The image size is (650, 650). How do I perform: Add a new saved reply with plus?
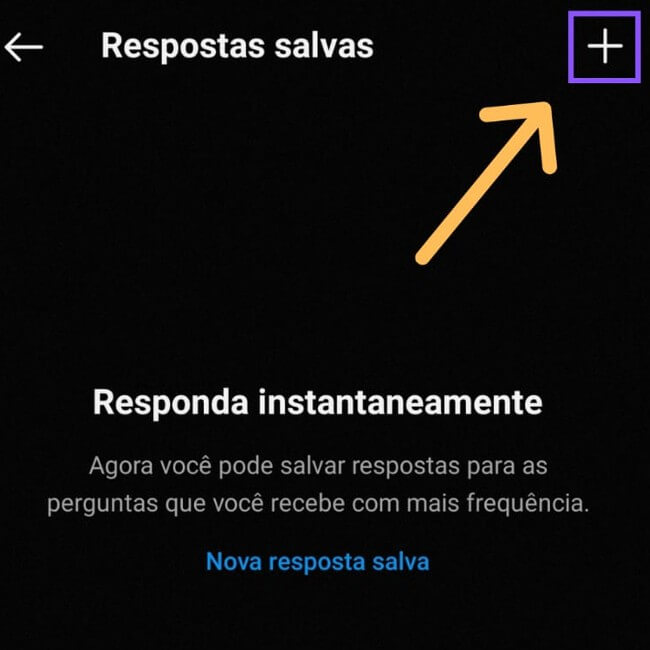[x=603, y=47]
